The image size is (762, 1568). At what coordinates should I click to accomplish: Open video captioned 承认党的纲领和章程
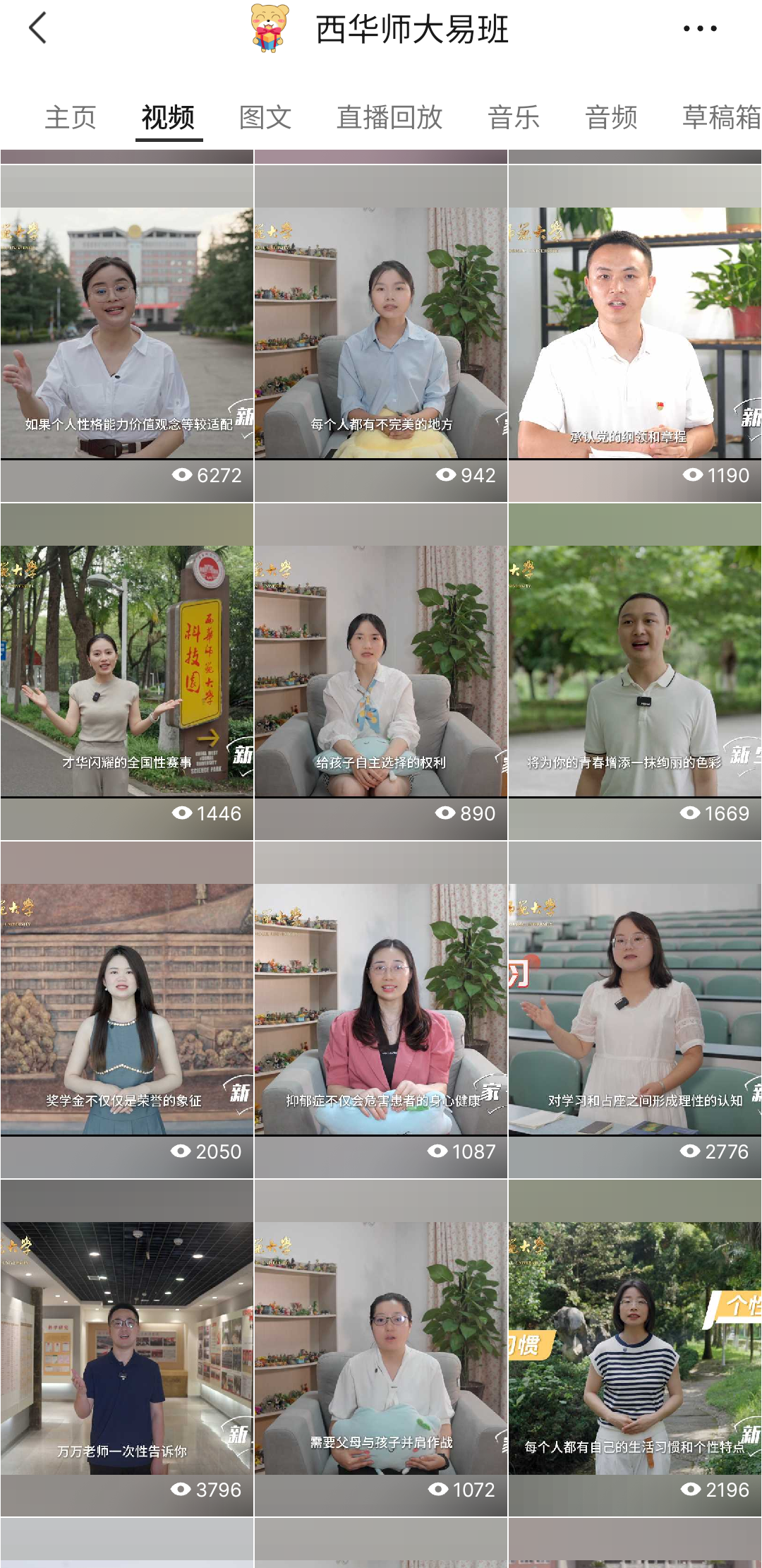635,333
